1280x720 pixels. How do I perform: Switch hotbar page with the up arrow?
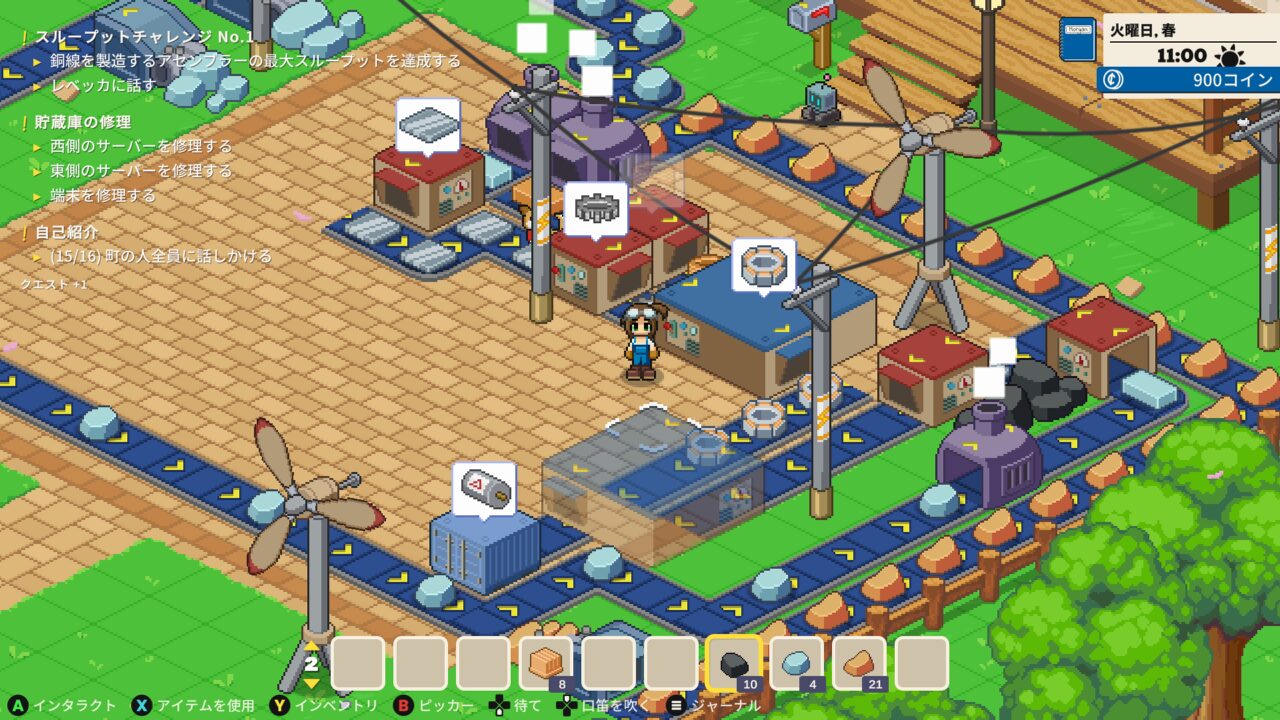tap(311, 645)
